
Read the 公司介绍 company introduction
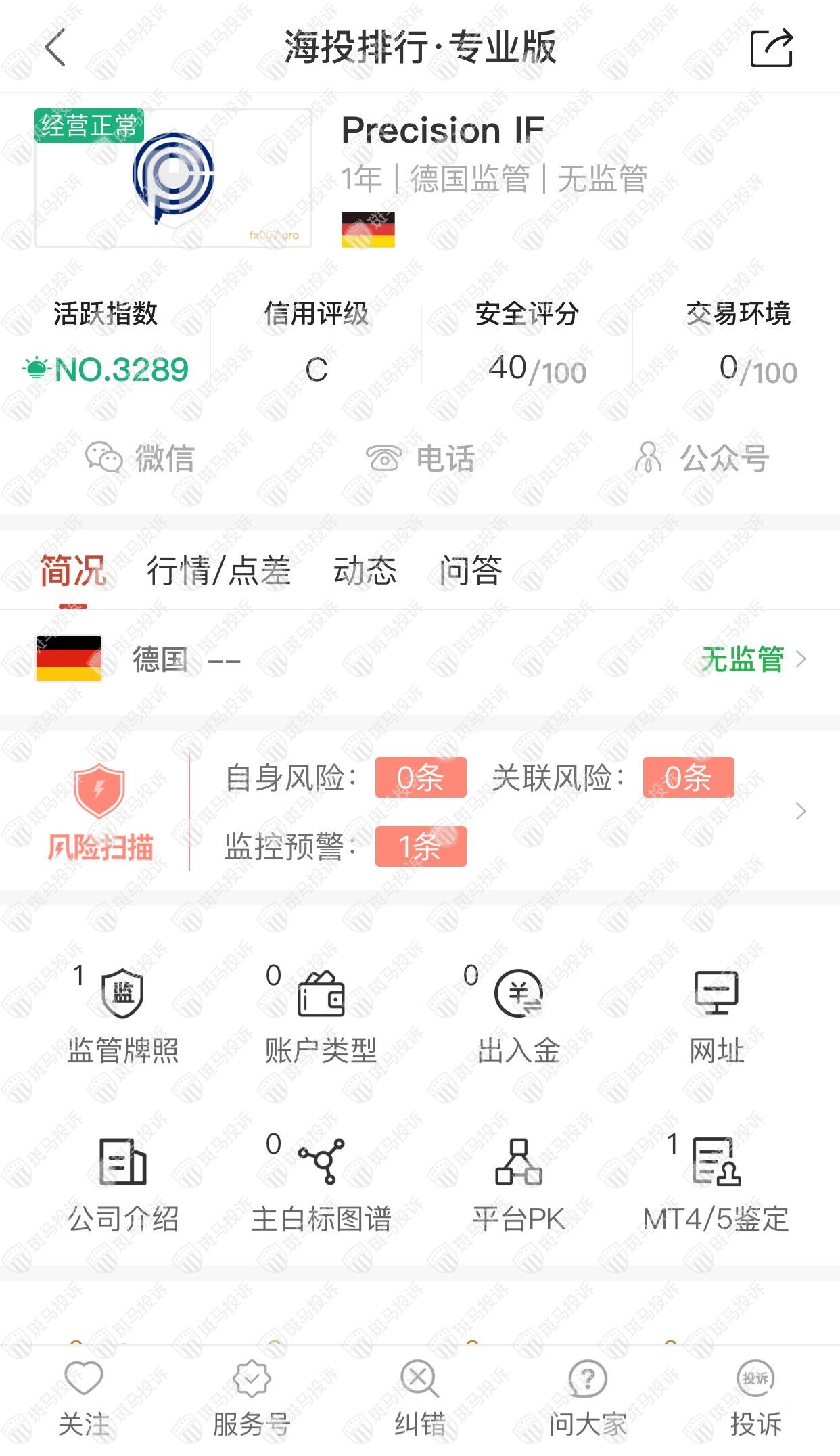123,1184
